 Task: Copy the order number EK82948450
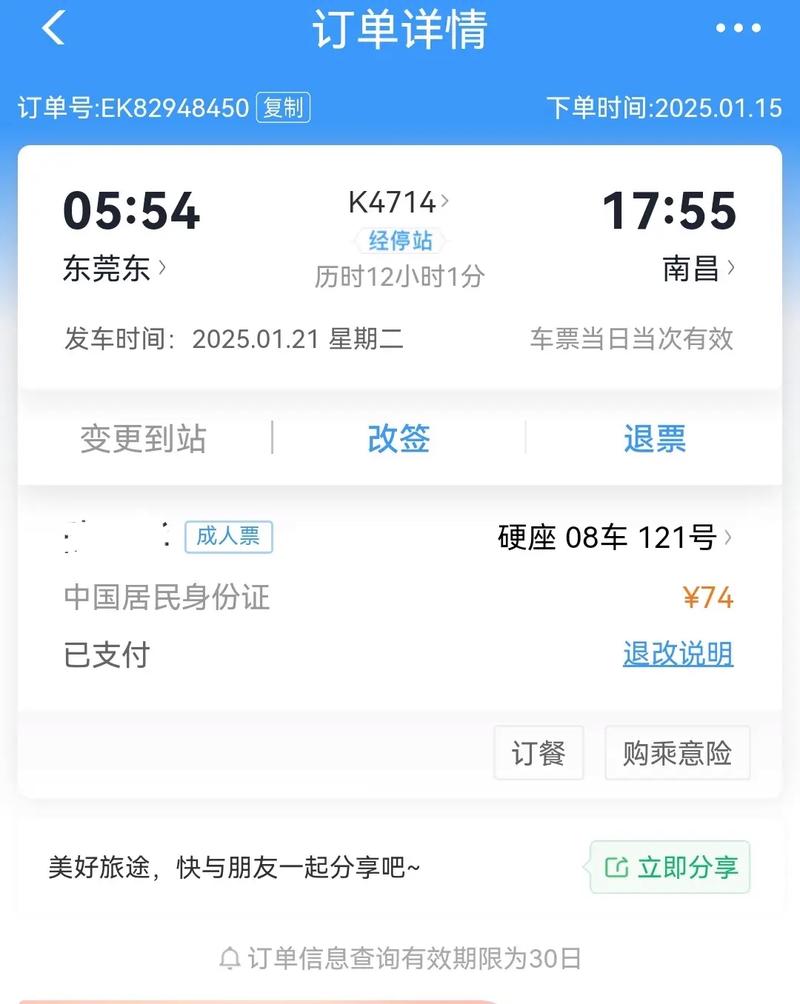(x=283, y=108)
